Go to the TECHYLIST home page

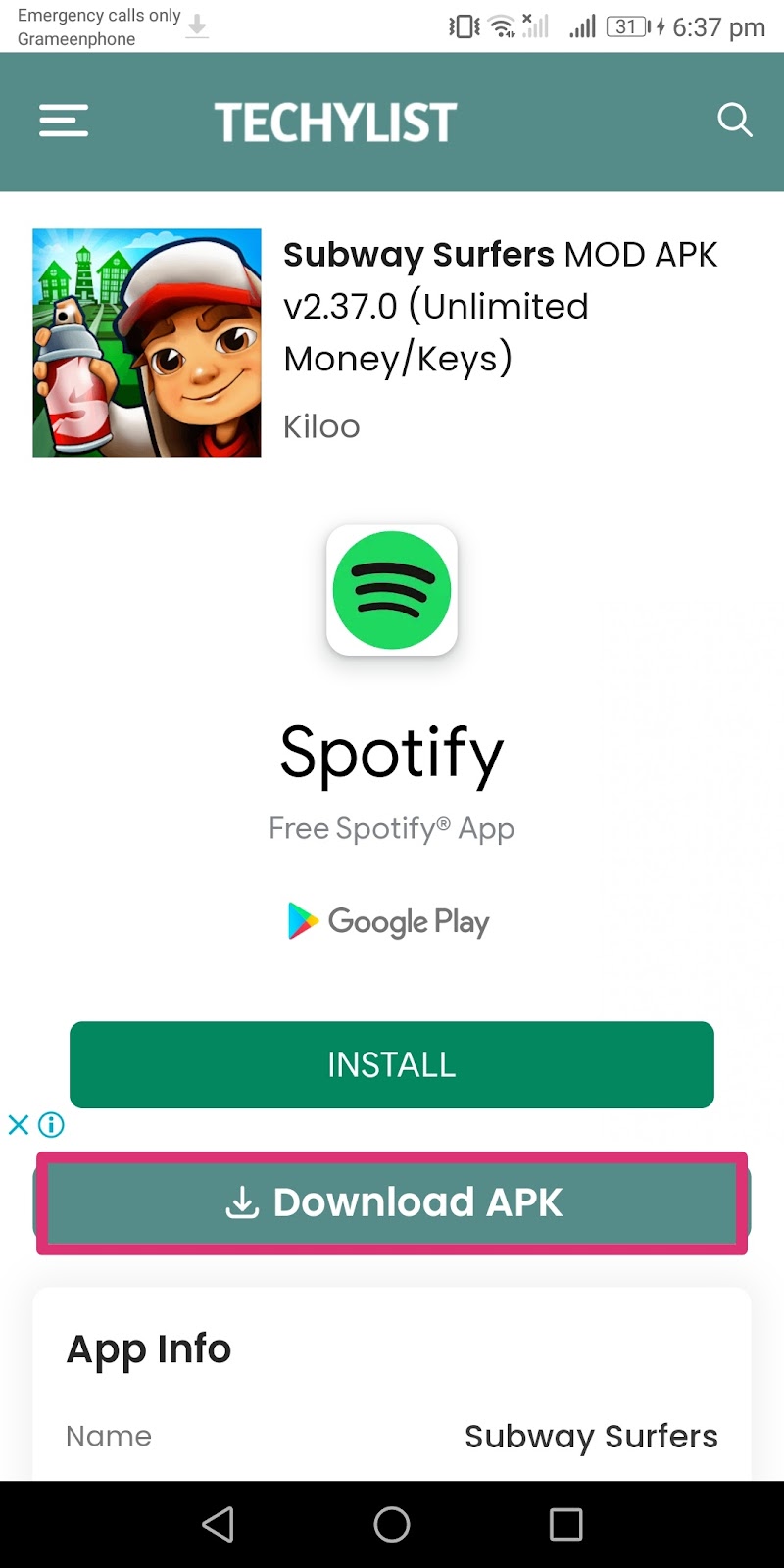(x=335, y=122)
